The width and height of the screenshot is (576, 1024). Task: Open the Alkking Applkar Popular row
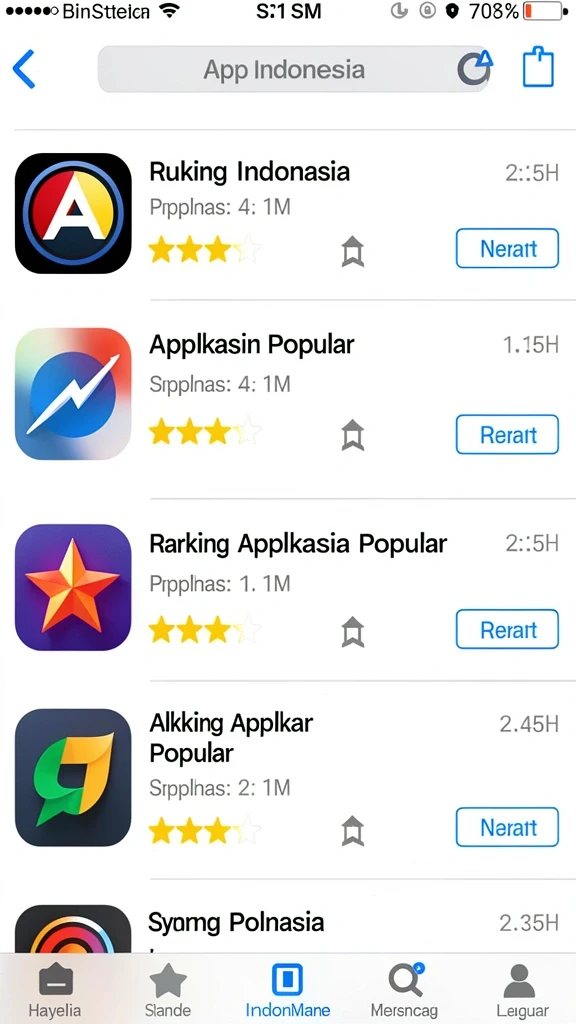pos(288,778)
